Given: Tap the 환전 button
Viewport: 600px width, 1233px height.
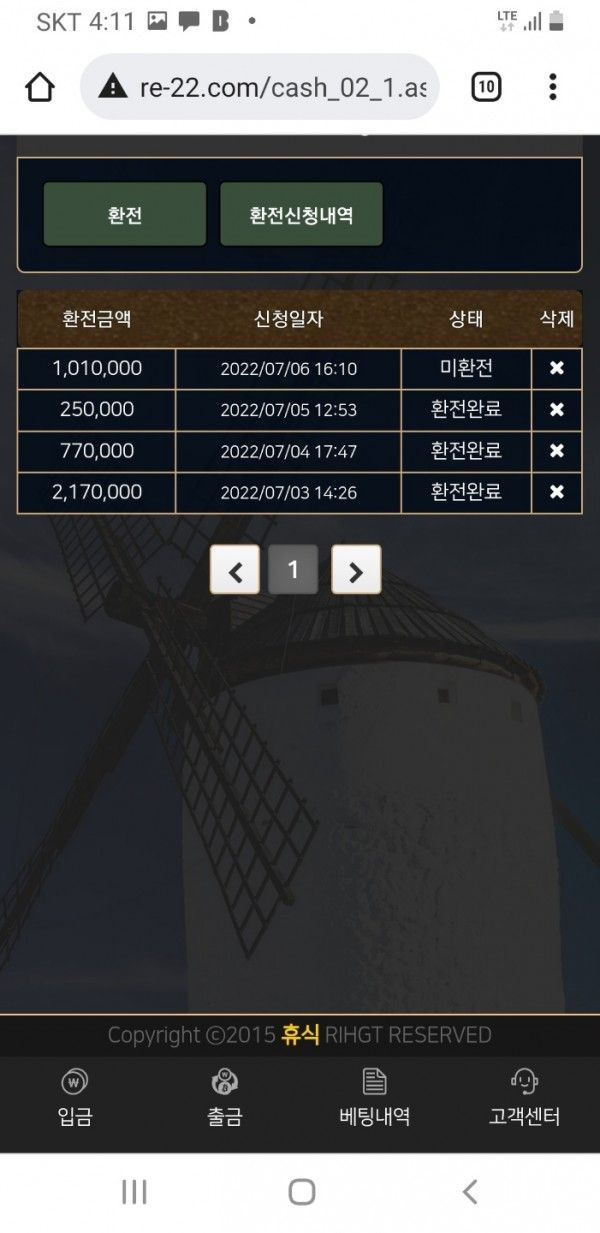Looking at the screenshot, I should (125, 214).
